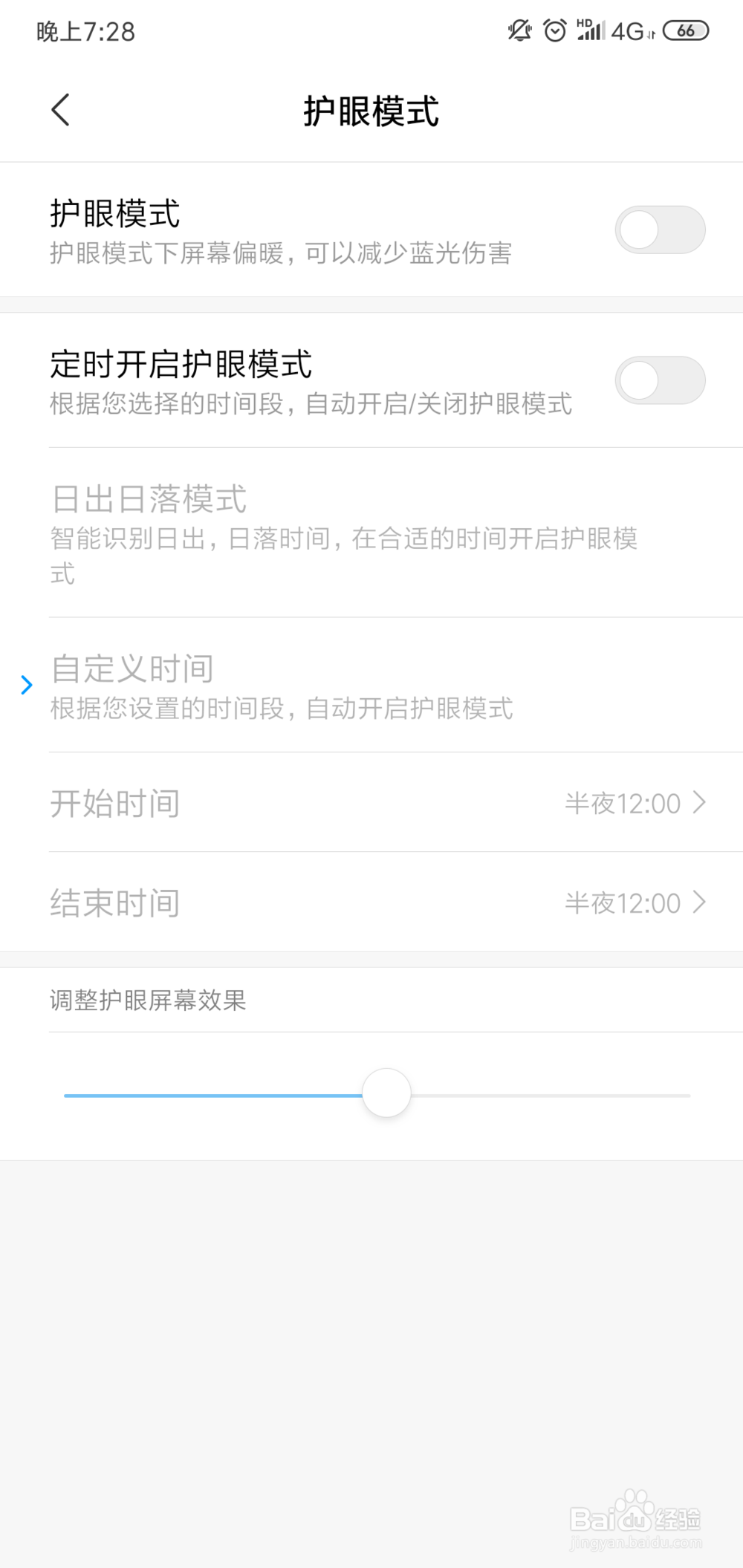
Task: Enable the 护眼模式 switch
Action: coord(661,230)
